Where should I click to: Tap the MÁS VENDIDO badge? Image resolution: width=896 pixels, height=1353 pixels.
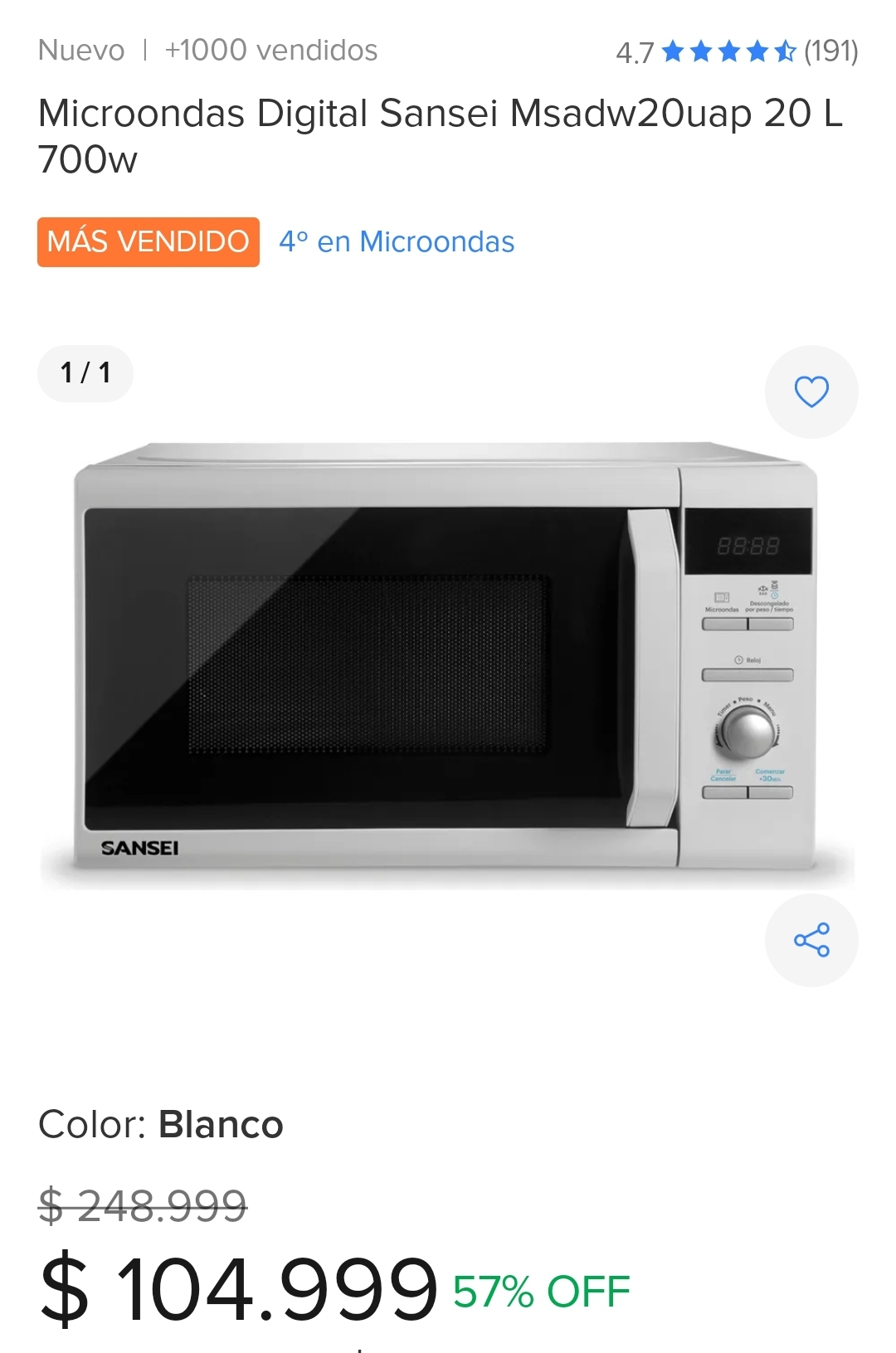click(x=149, y=242)
